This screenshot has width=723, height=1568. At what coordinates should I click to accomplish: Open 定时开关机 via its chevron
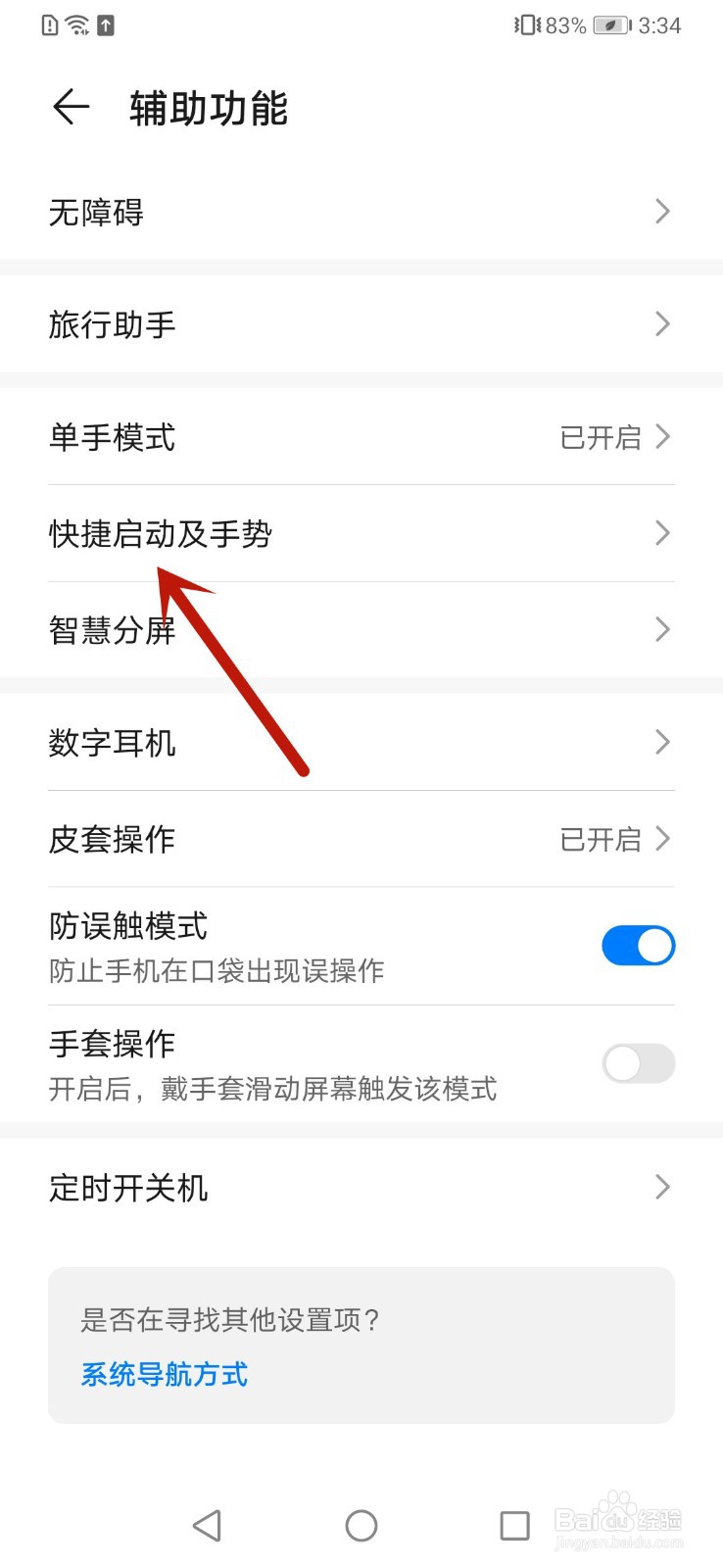(662, 1188)
